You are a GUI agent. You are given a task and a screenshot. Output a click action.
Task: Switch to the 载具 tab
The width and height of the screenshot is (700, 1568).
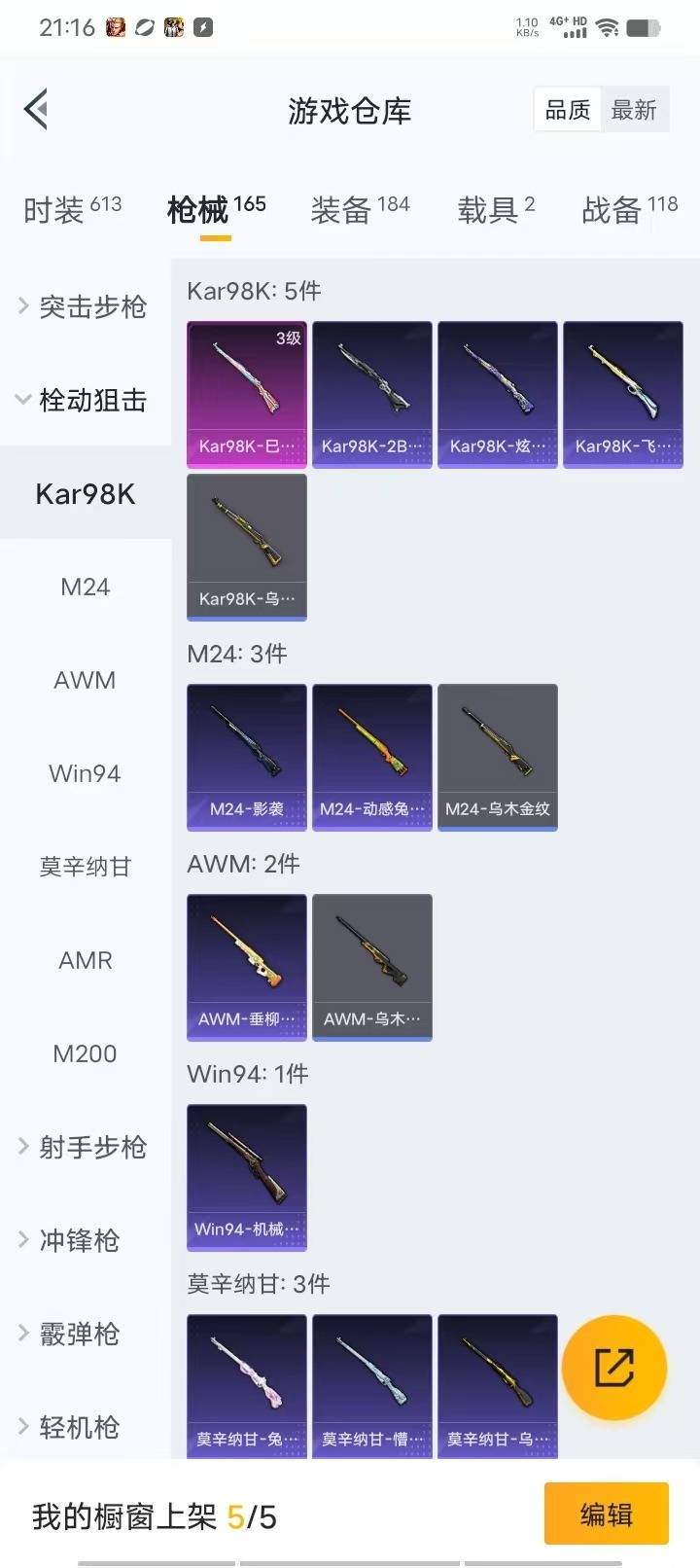pos(496,209)
